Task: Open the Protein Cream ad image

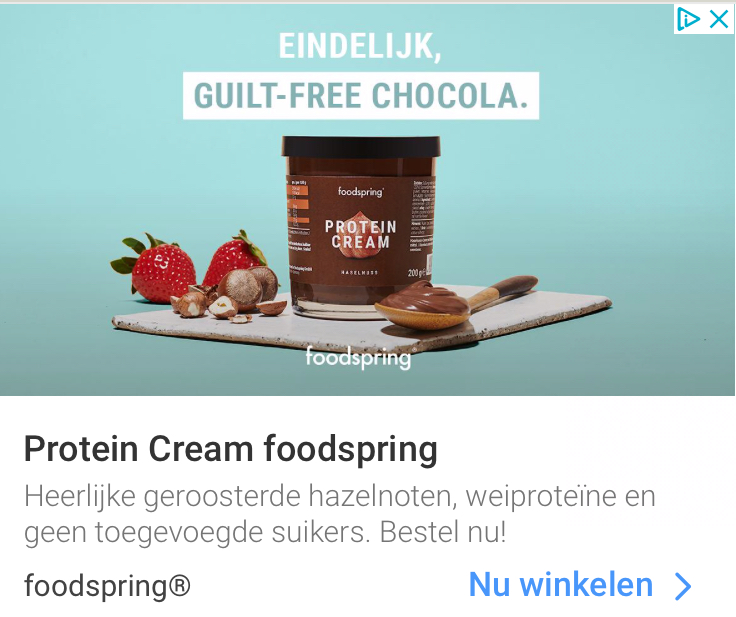Action: 367,230
